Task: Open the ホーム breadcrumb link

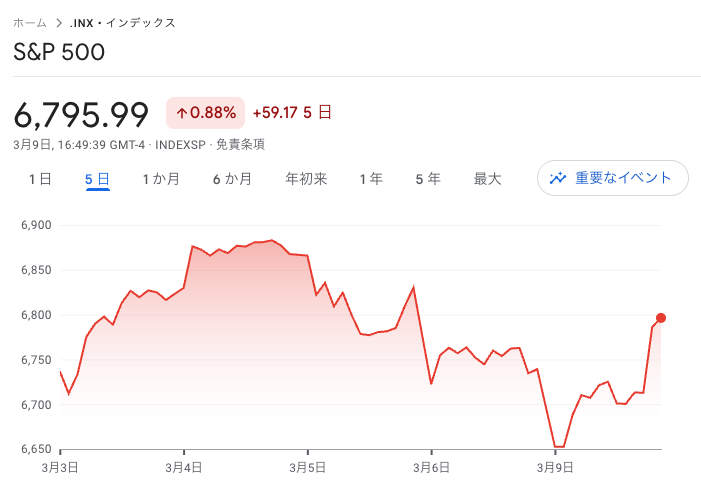Action: point(30,22)
